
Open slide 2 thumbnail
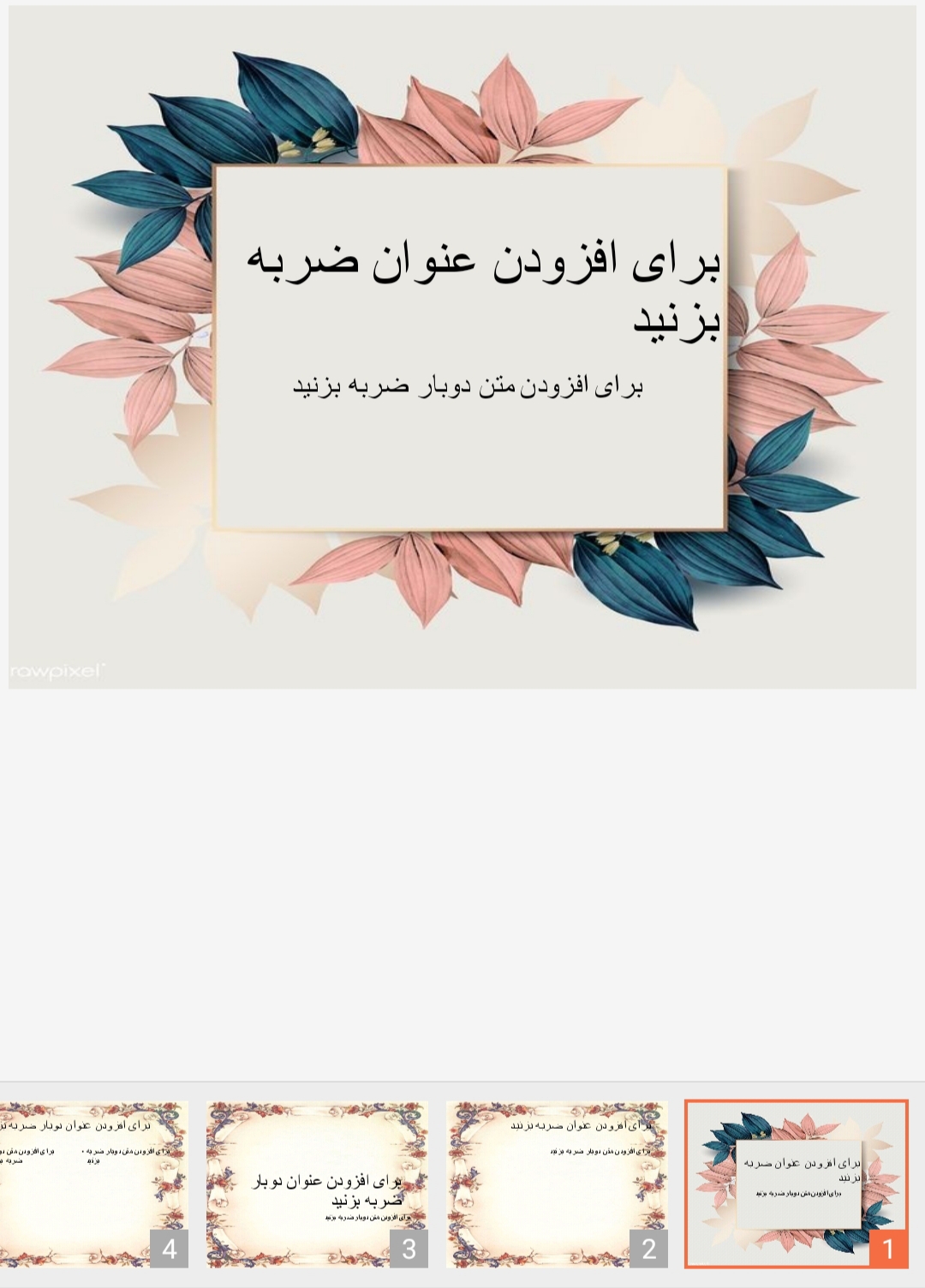pyautogui.click(x=557, y=1184)
